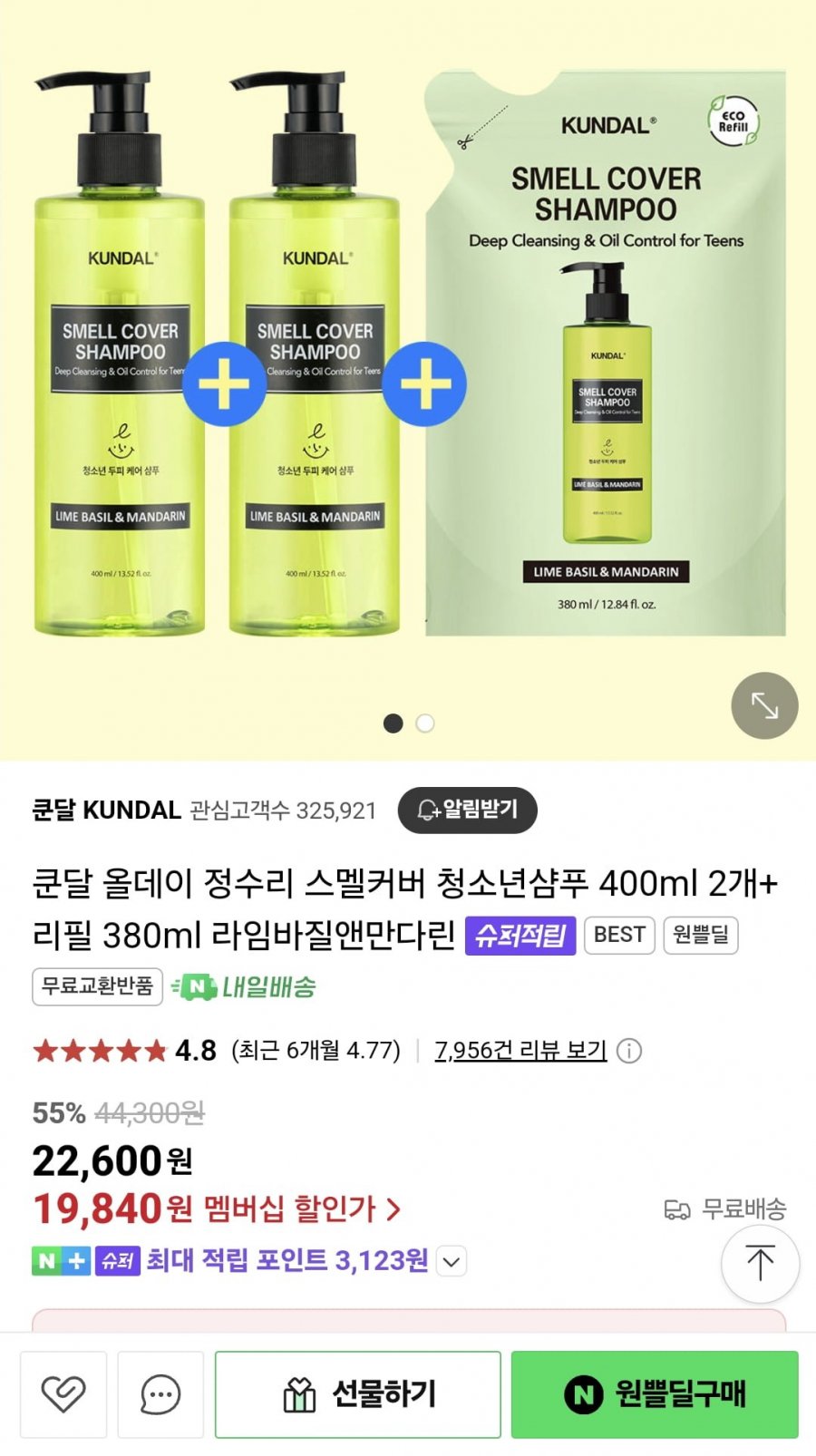
Task: Buy with 원쁠딜구매 button
Action: 655,1393
